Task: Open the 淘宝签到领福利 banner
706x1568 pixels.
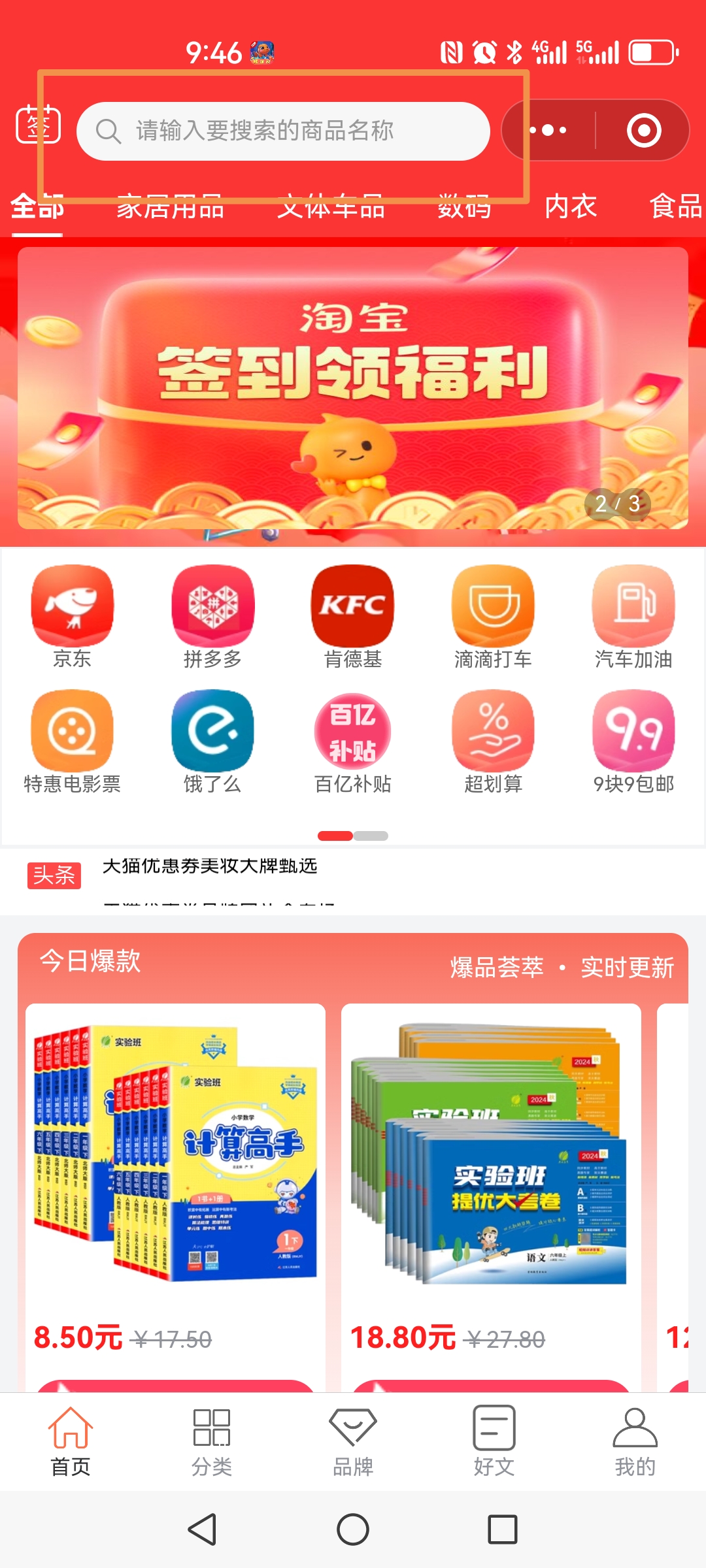Action: (x=353, y=388)
